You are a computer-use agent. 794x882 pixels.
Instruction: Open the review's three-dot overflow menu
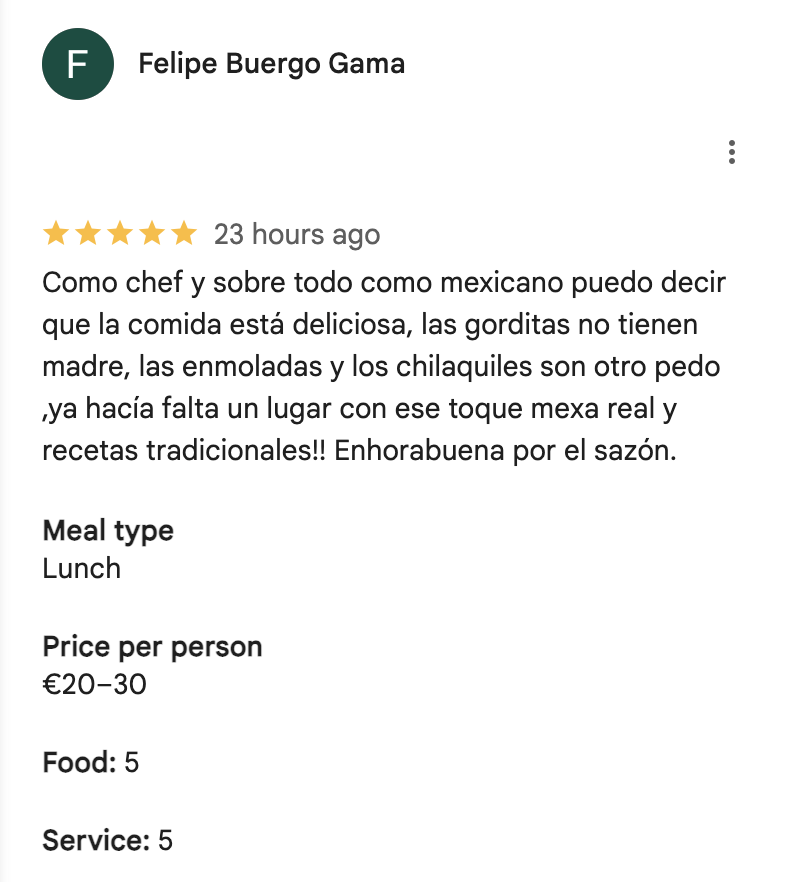tap(732, 152)
